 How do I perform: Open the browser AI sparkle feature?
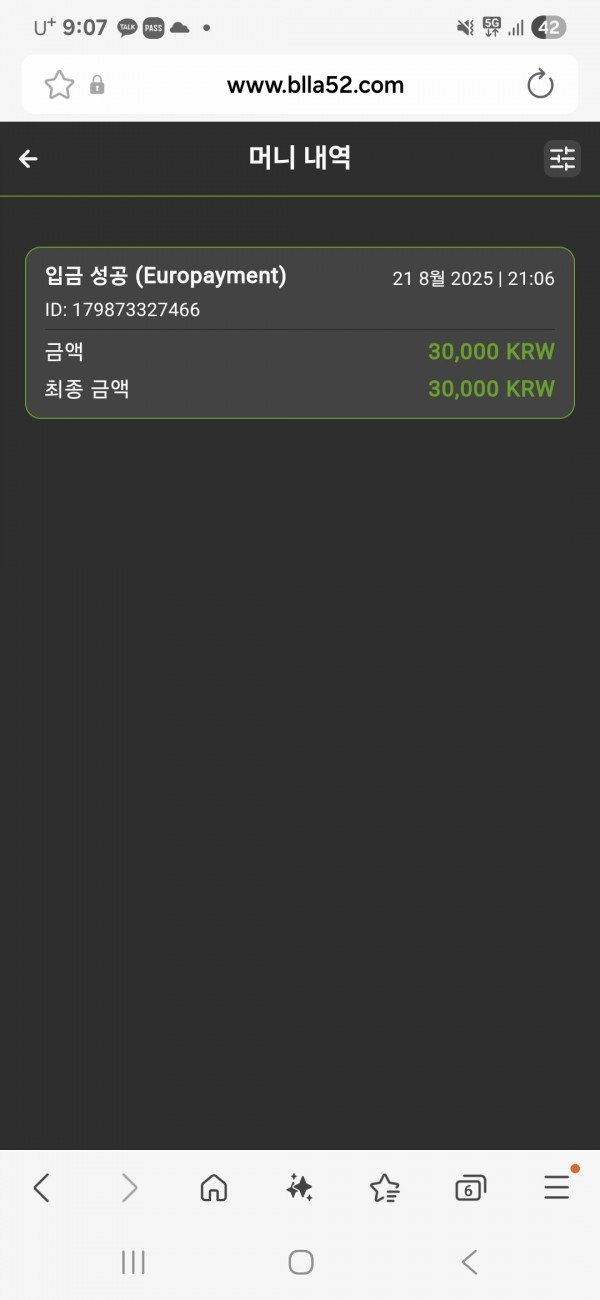coord(299,1187)
